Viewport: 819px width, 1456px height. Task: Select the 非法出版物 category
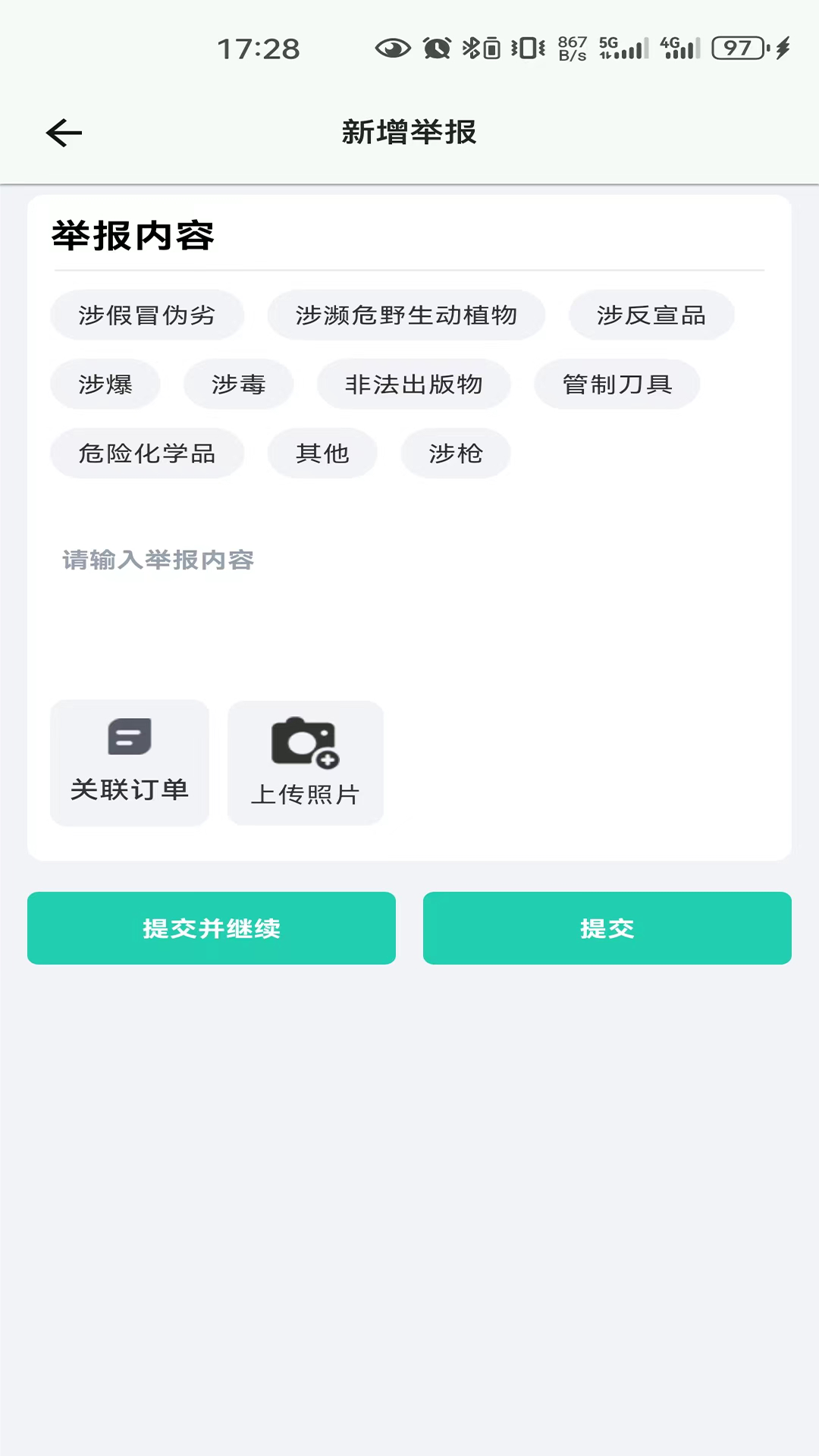pos(414,384)
